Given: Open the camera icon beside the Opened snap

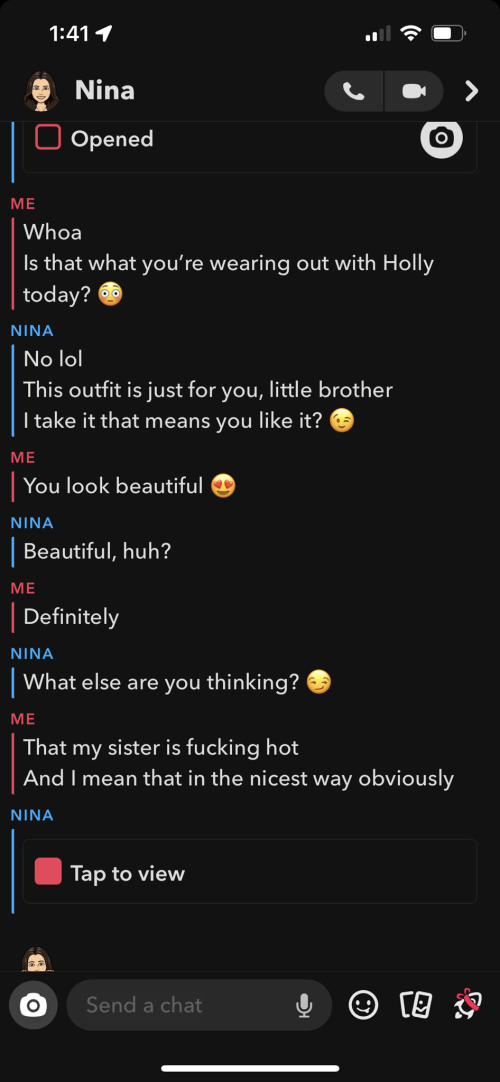Looking at the screenshot, I should tap(441, 138).
